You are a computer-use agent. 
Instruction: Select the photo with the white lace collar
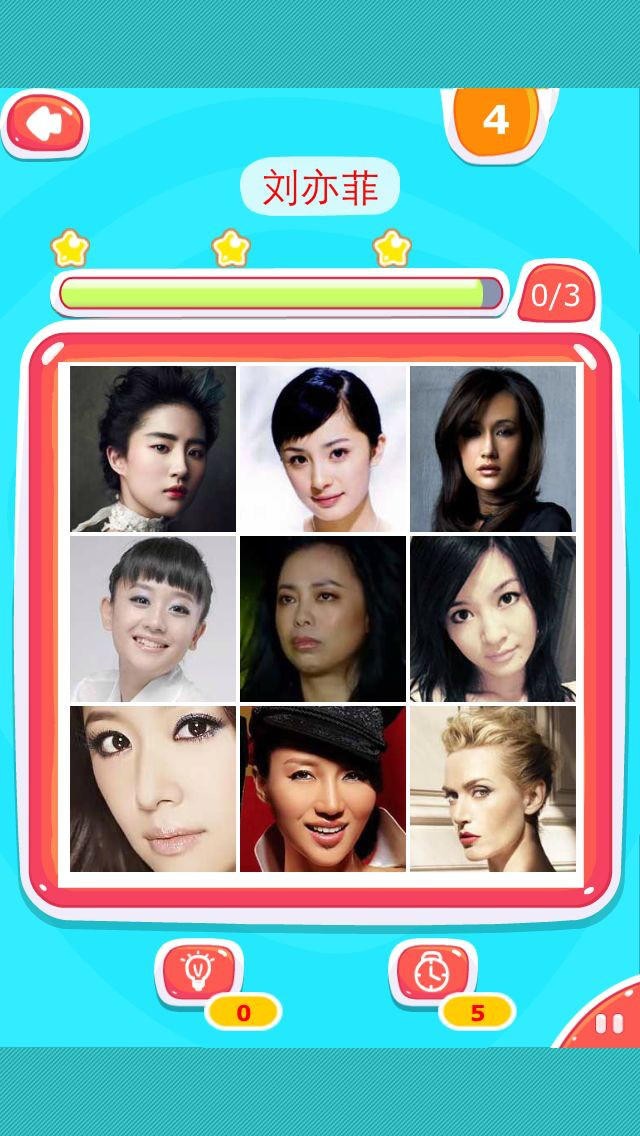[x=153, y=448]
